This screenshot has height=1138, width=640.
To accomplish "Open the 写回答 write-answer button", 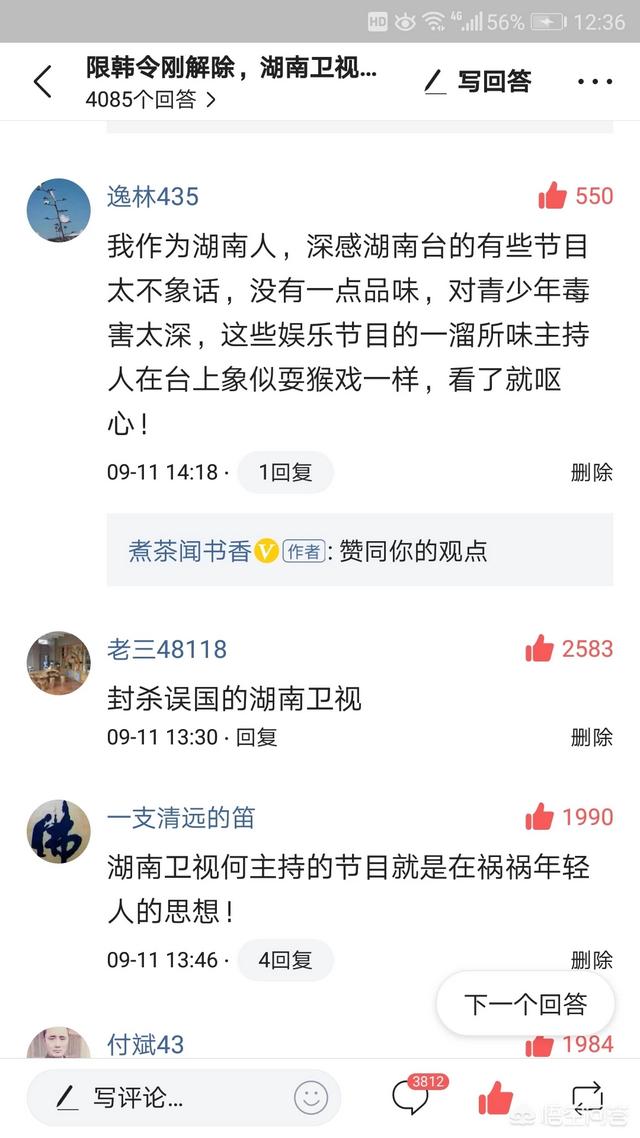I will click(477, 82).
